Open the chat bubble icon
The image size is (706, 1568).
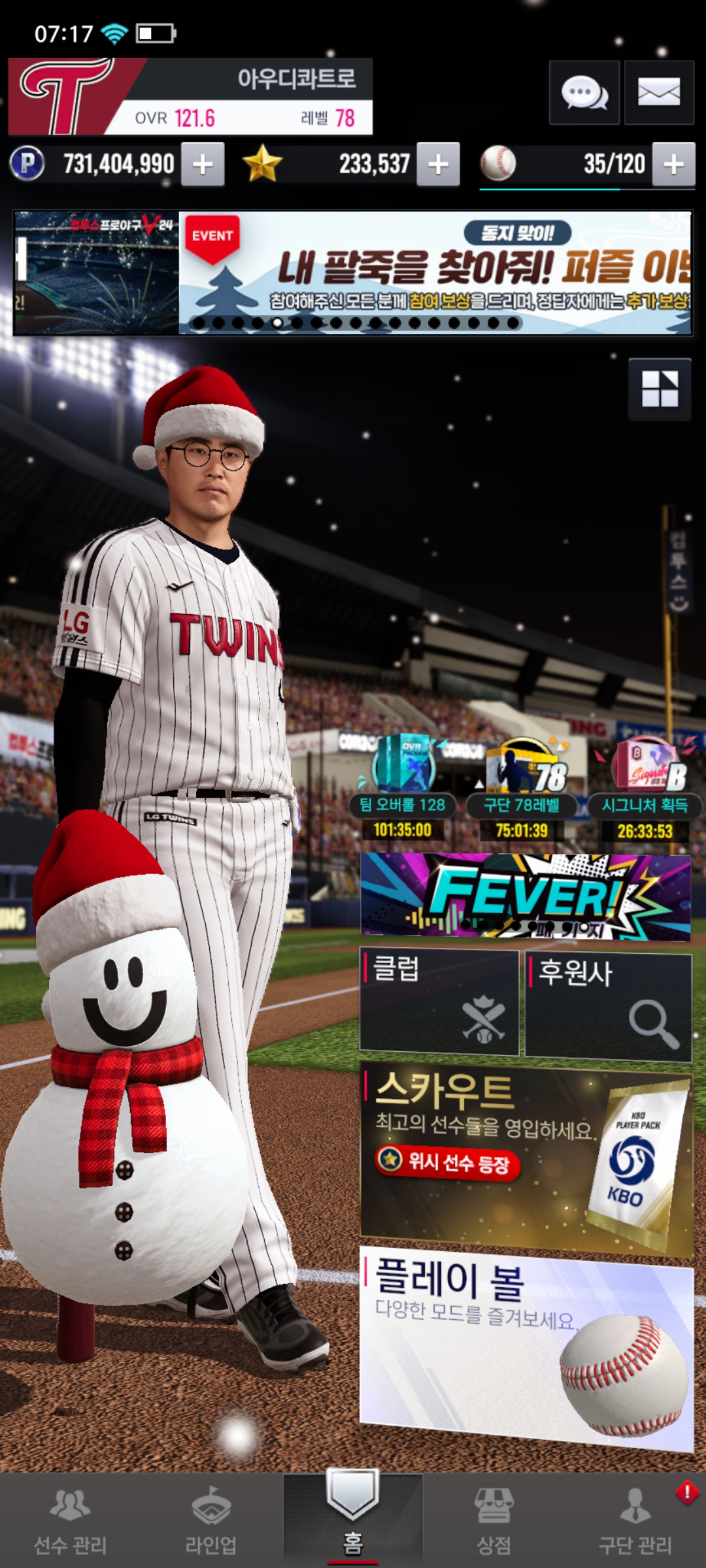click(x=584, y=93)
